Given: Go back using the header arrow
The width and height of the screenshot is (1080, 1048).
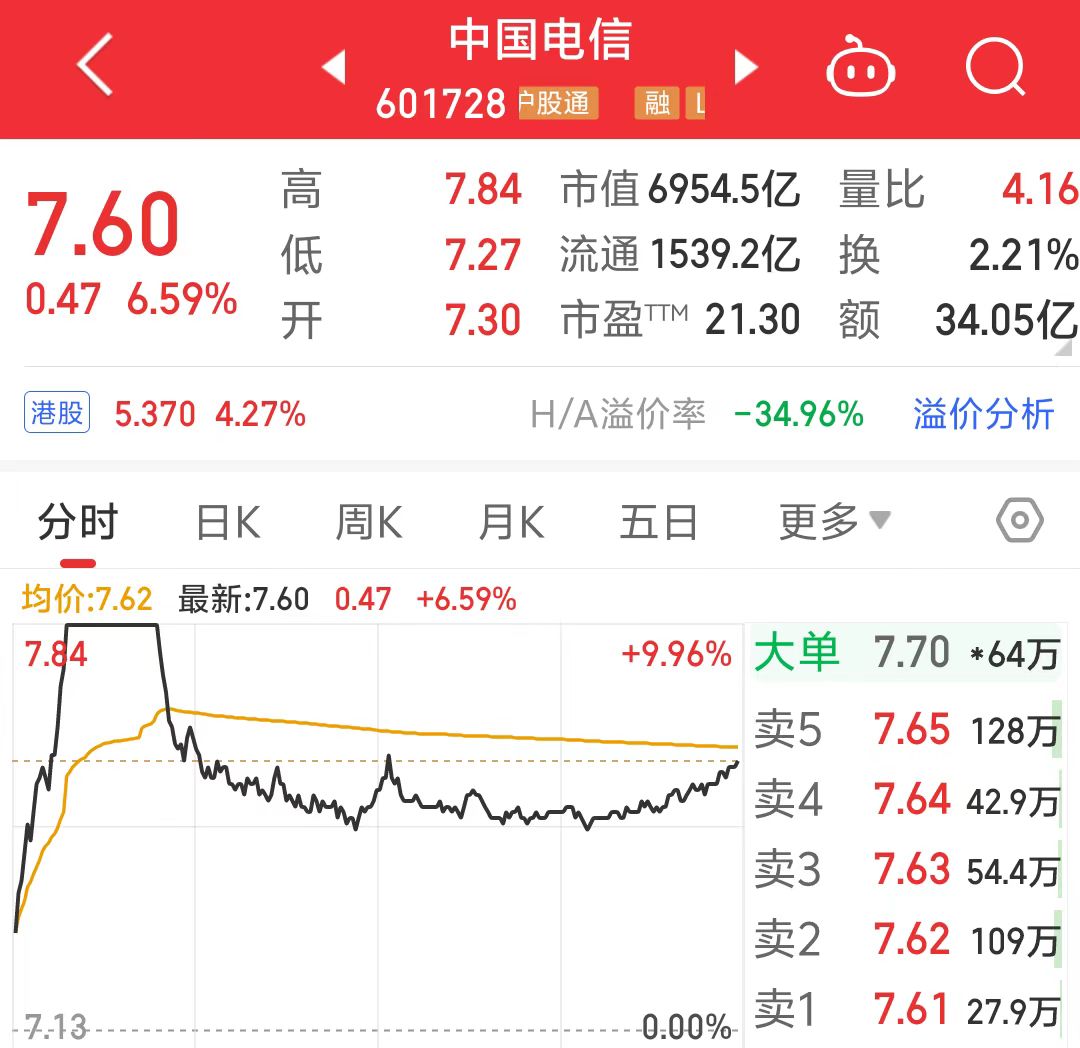Looking at the screenshot, I should 95,66.
